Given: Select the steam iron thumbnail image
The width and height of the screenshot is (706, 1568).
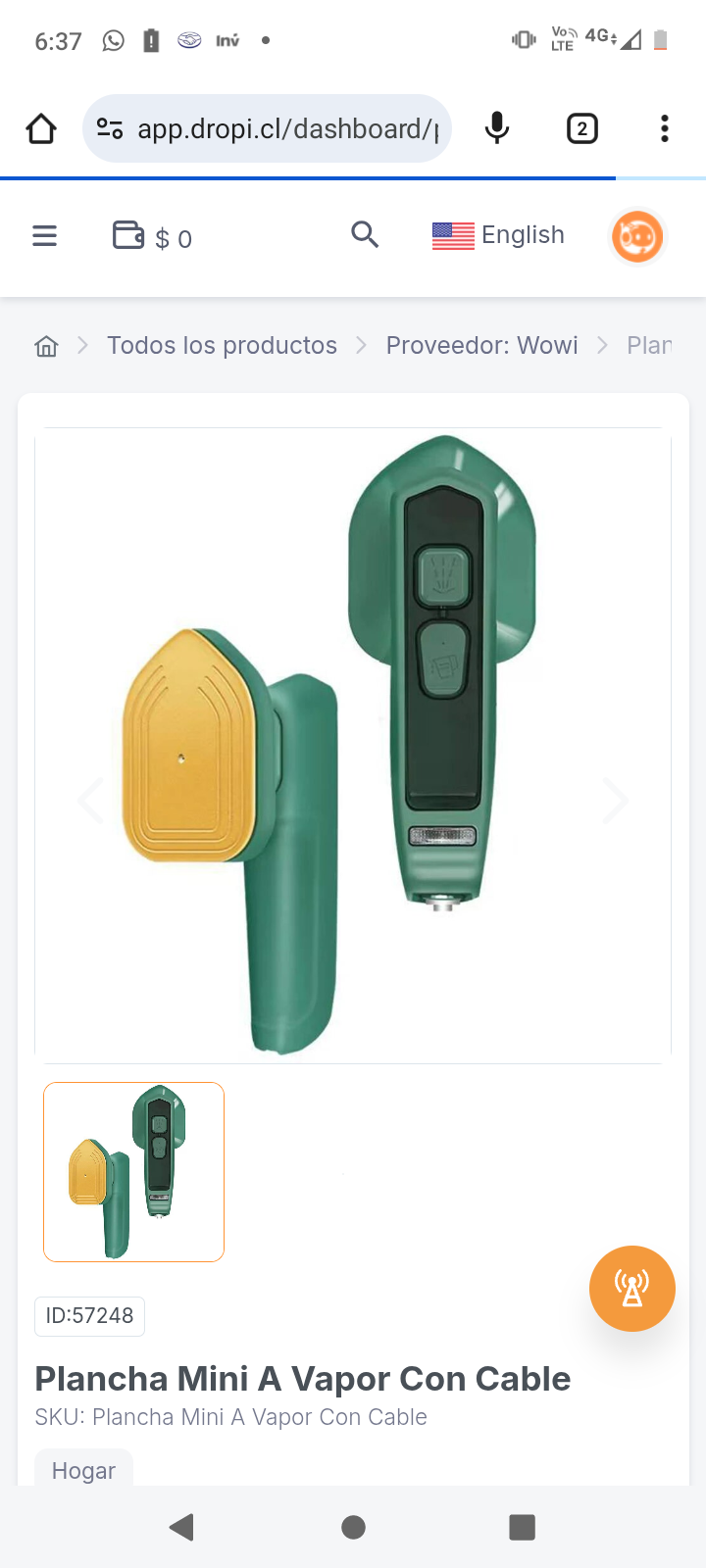Looking at the screenshot, I should coord(134,1171).
